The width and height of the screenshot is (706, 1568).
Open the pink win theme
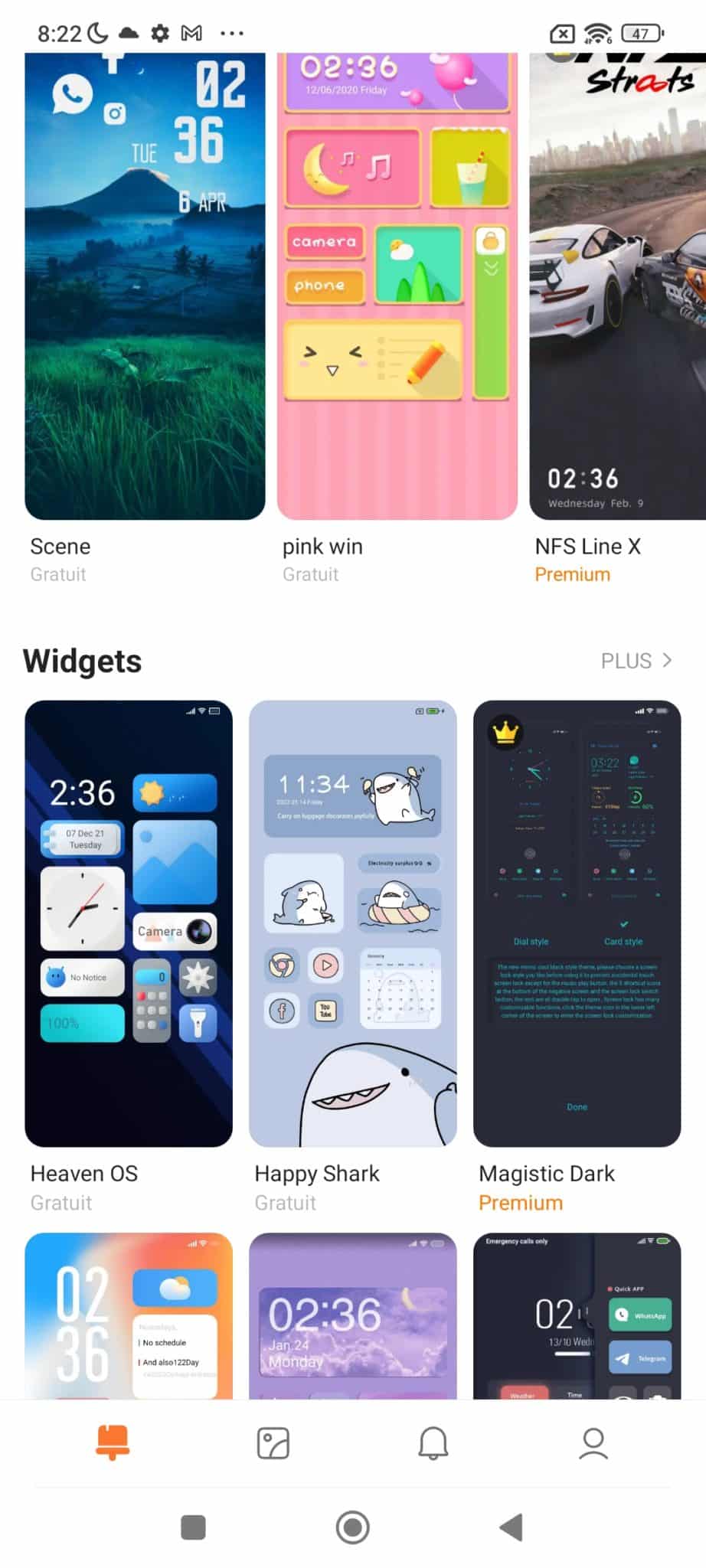[397, 286]
